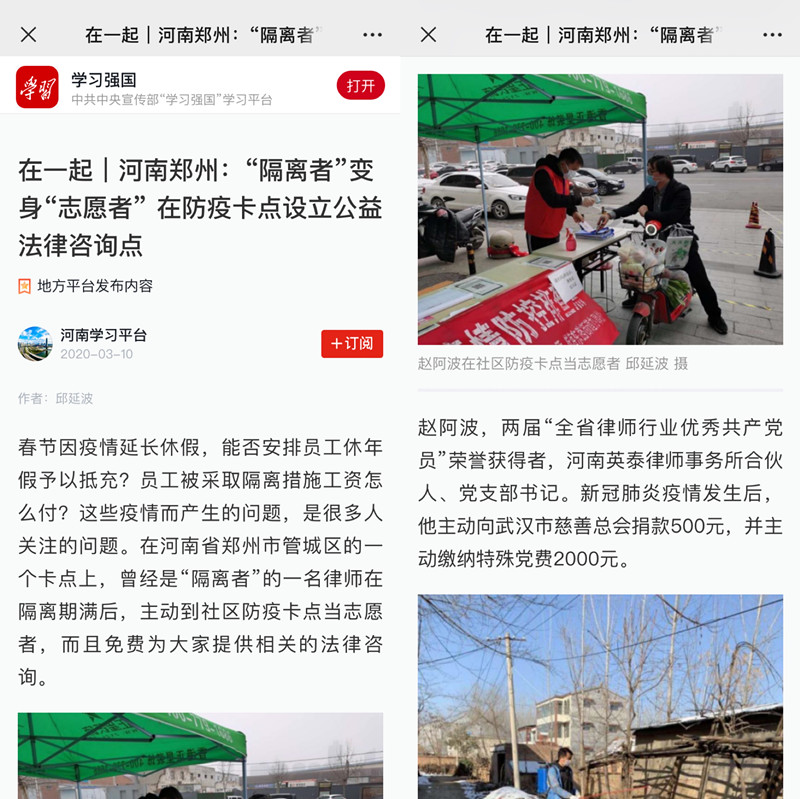Open the 河南学习平台 publisher profile
This screenshot has width=800, height=799.
click(x=103, y=336)
